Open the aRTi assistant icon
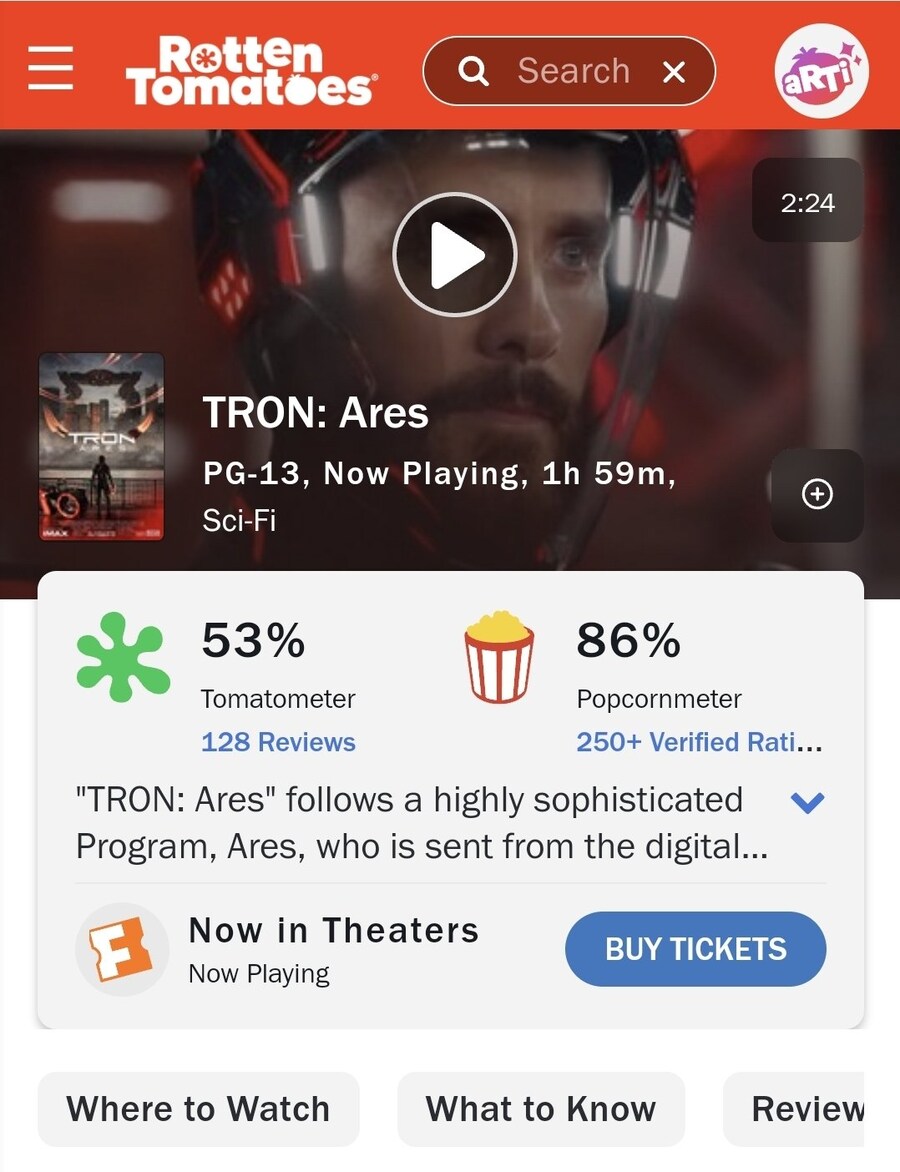Image resolution: width=900 pixels, height=1172 pixels. pos(821,71)
